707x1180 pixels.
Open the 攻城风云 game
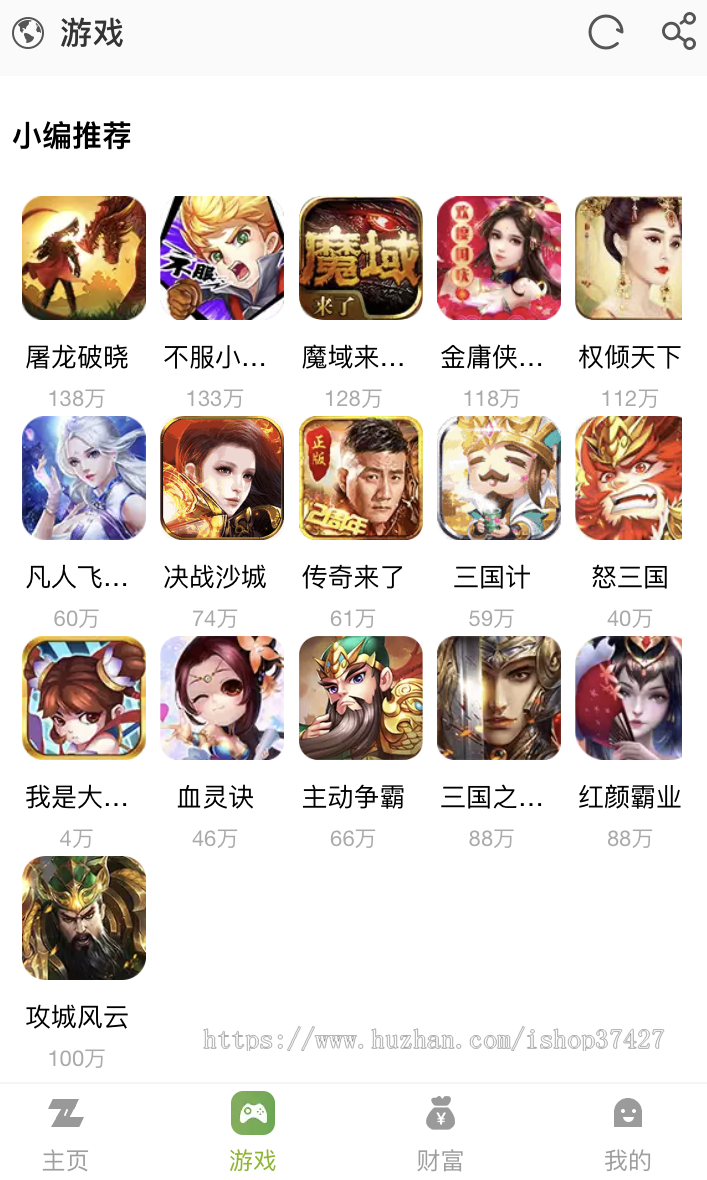(x=84, y=918)
